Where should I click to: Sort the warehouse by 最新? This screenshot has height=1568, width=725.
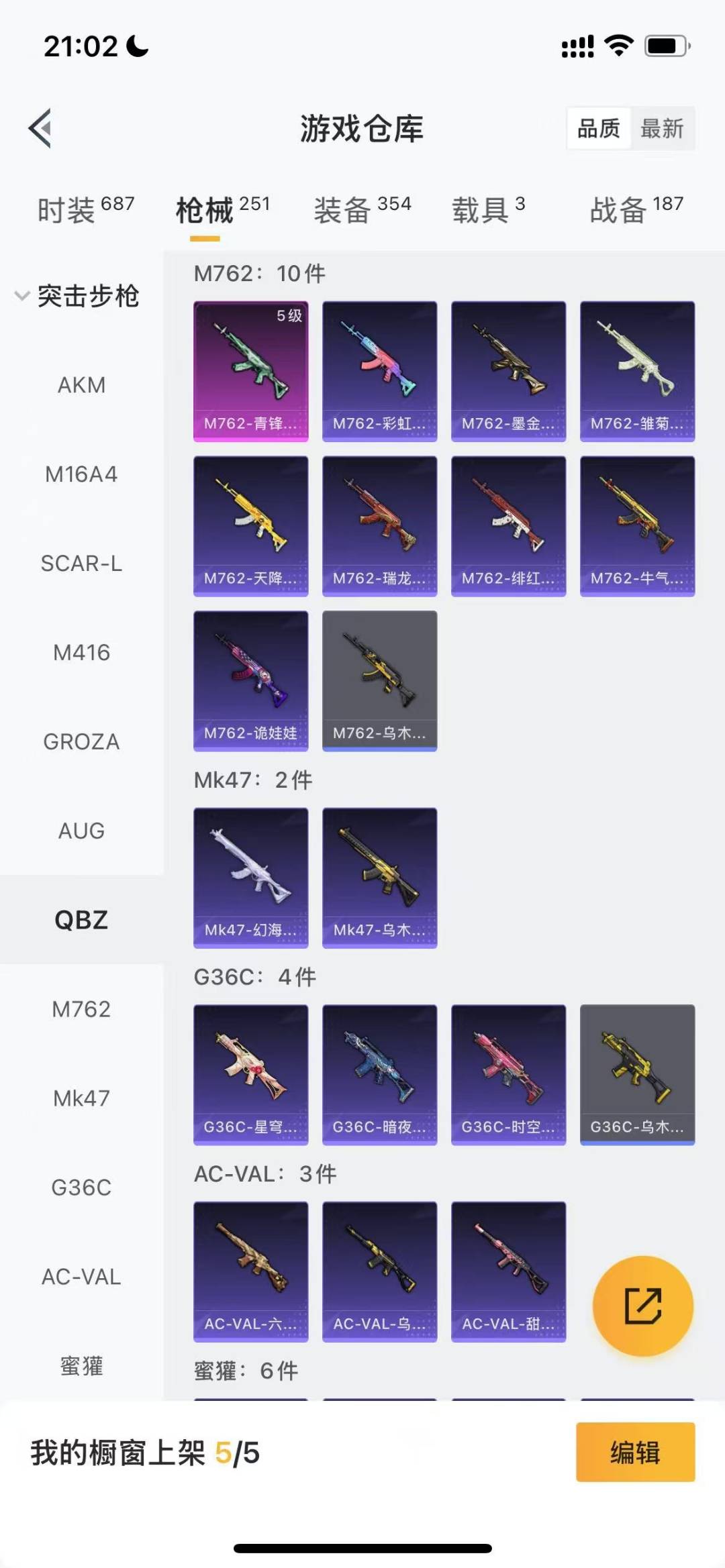(662, 128)
